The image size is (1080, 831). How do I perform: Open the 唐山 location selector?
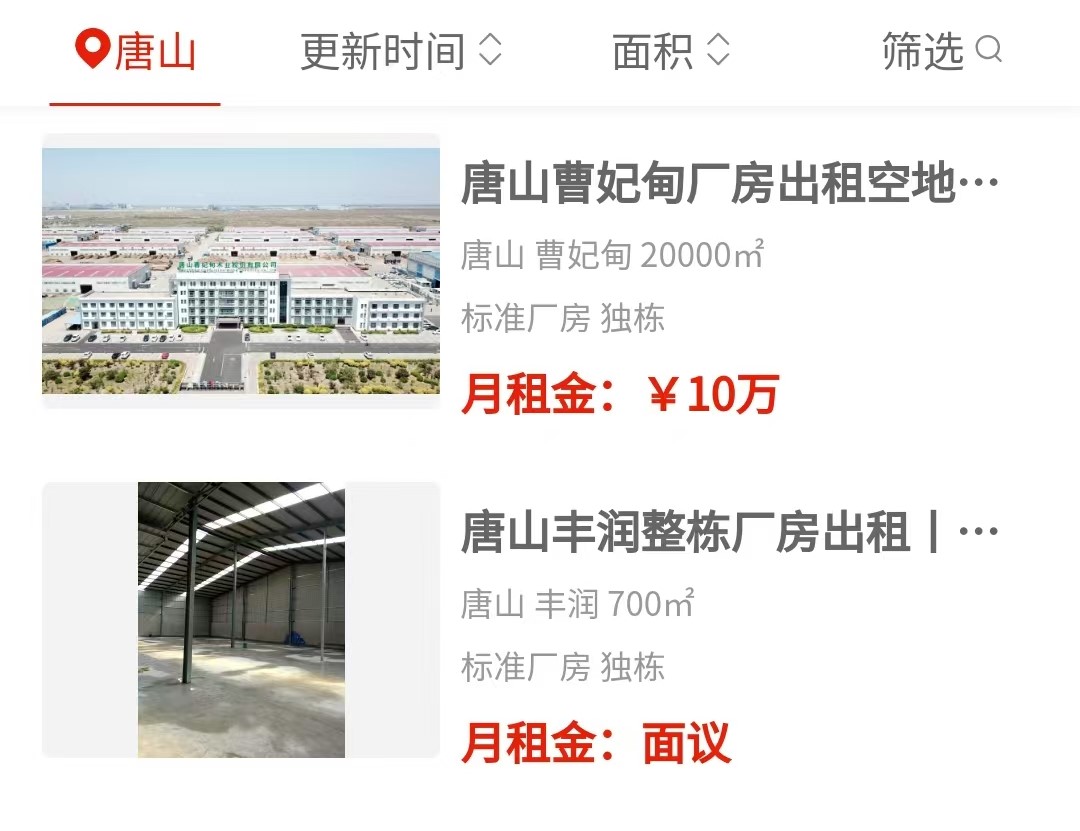pos(136,52)
